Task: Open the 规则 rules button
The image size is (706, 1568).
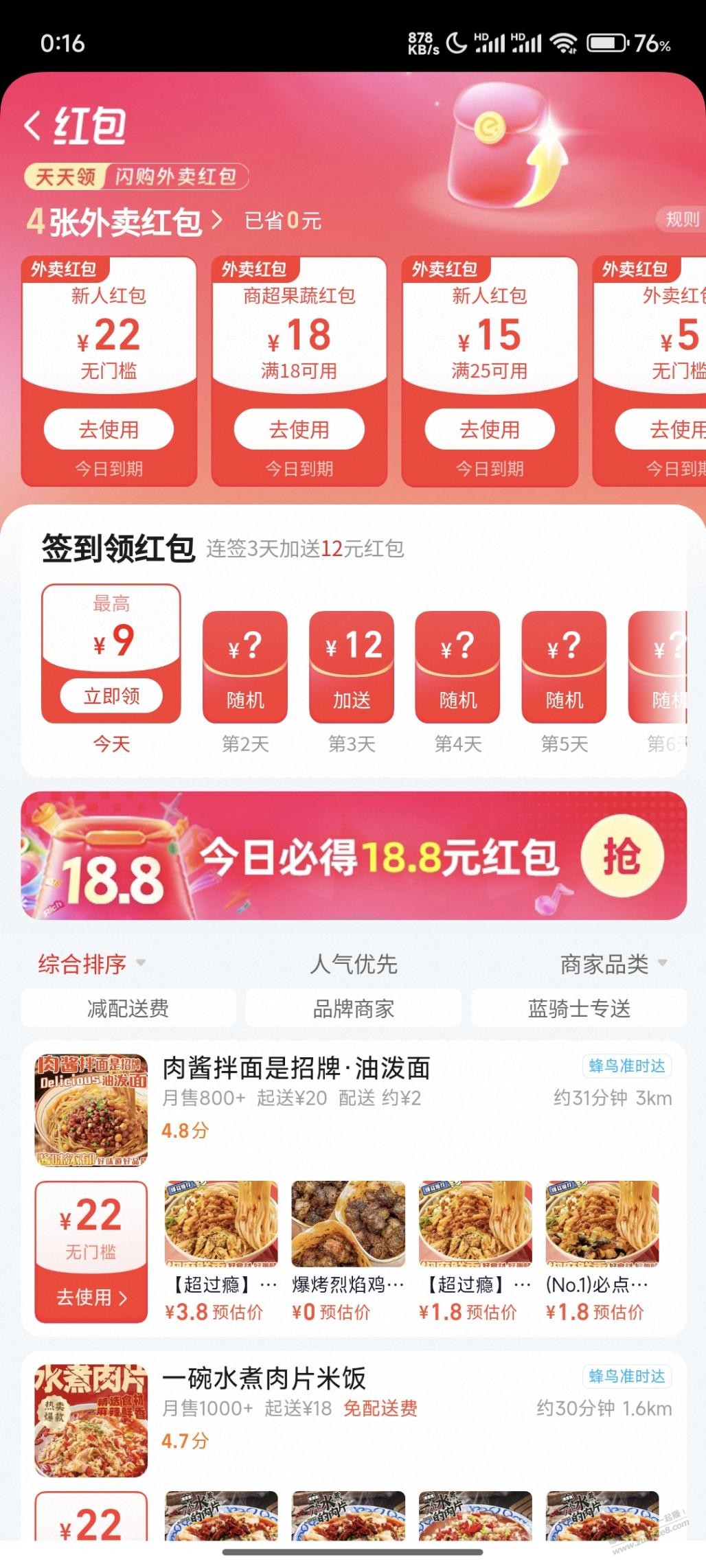Action: pos(681,220)
